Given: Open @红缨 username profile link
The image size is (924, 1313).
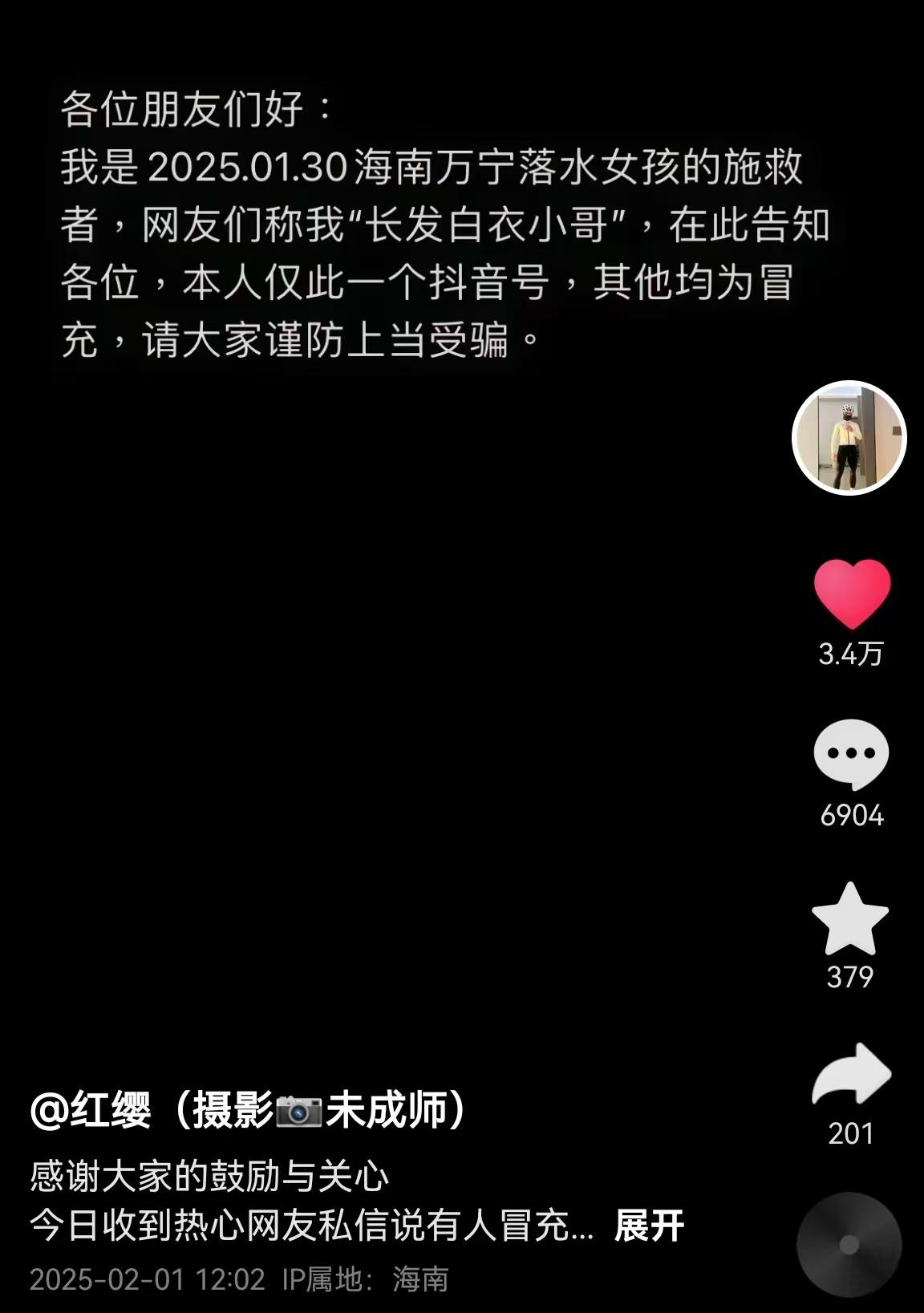Looking at the screenshot, I should [x=247, y=1111].
